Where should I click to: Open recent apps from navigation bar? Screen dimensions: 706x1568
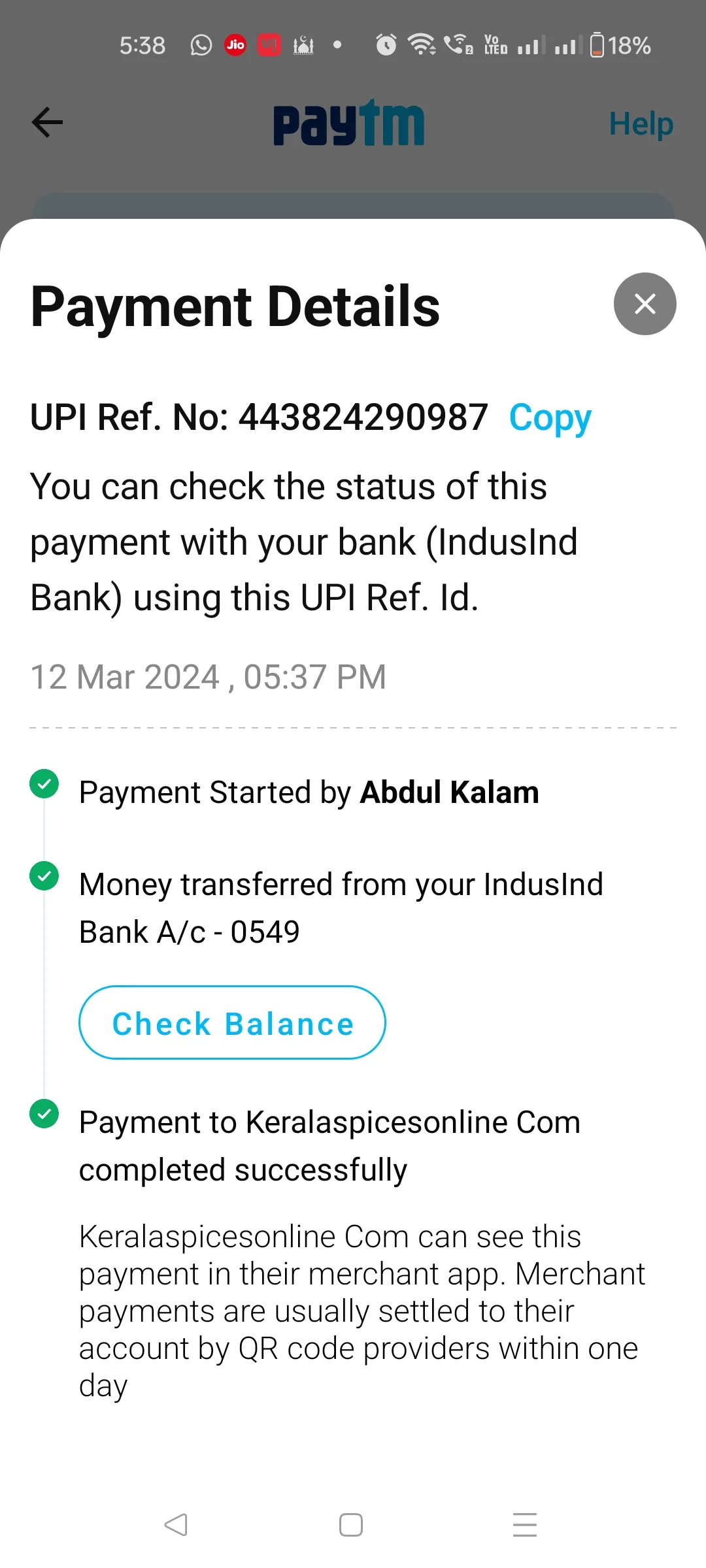pyautogui.click(x=525, y=1525)
